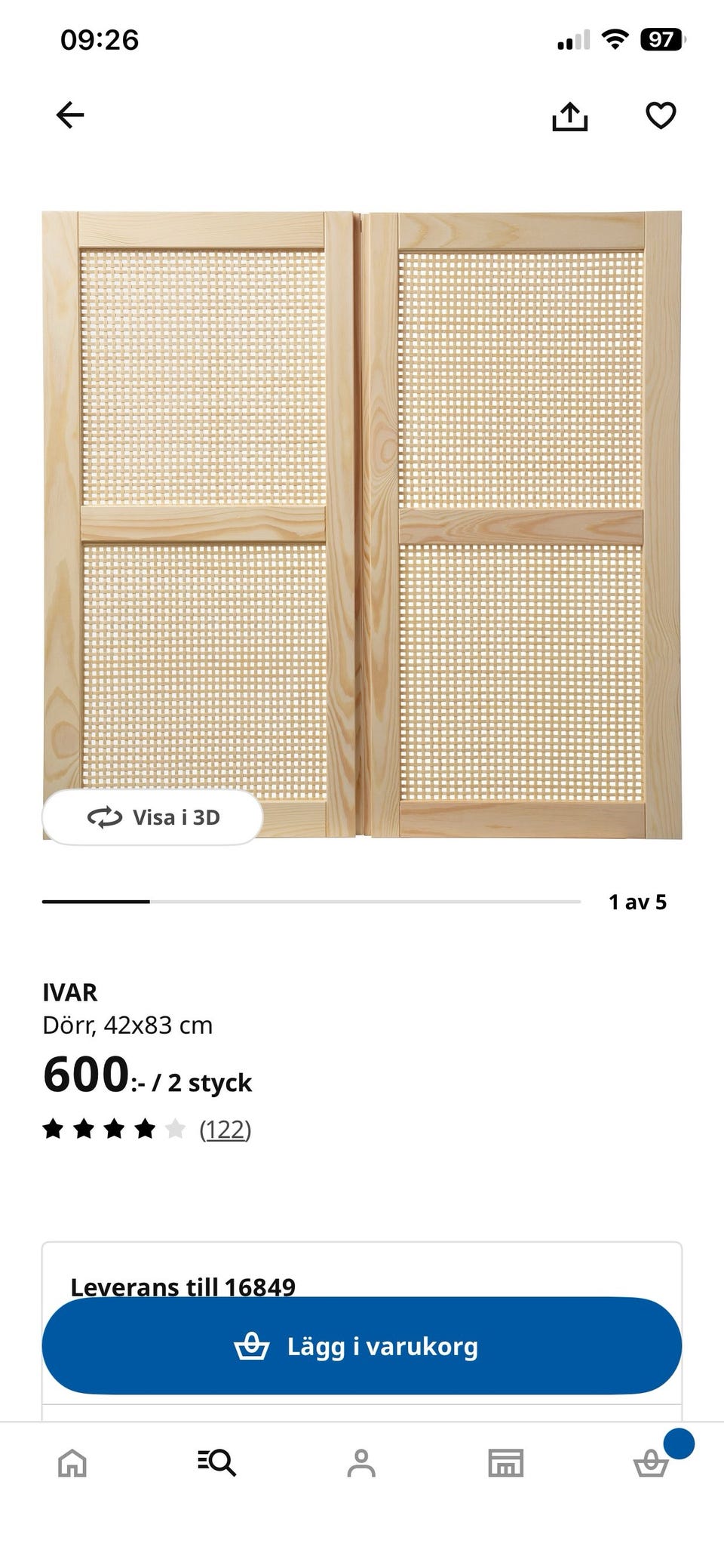View the shopping basket tab
This screenshot has width=724, height=1568.
click(x=650, y=1463)
